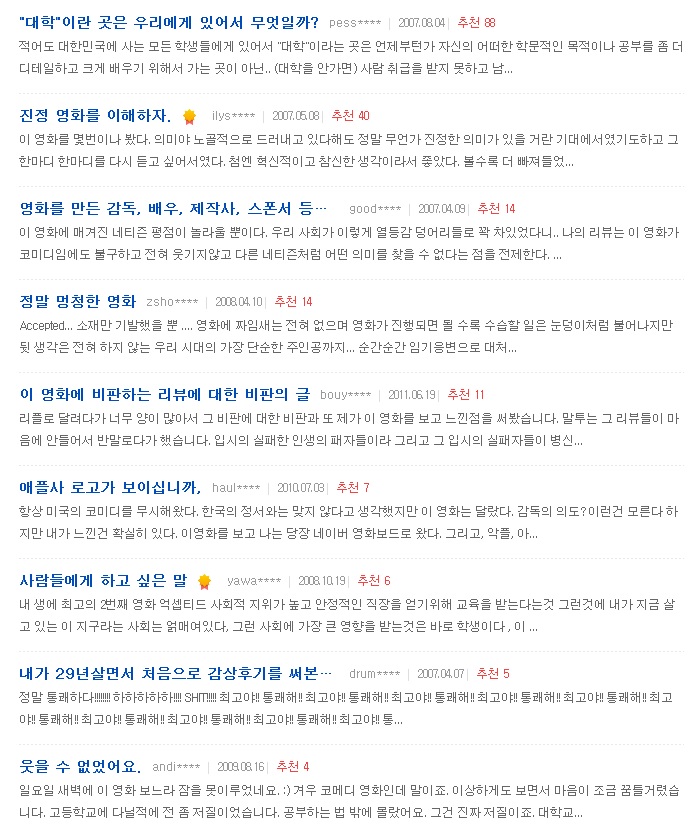
Task: View reviewer ilys**** profile
Action: 234,116
